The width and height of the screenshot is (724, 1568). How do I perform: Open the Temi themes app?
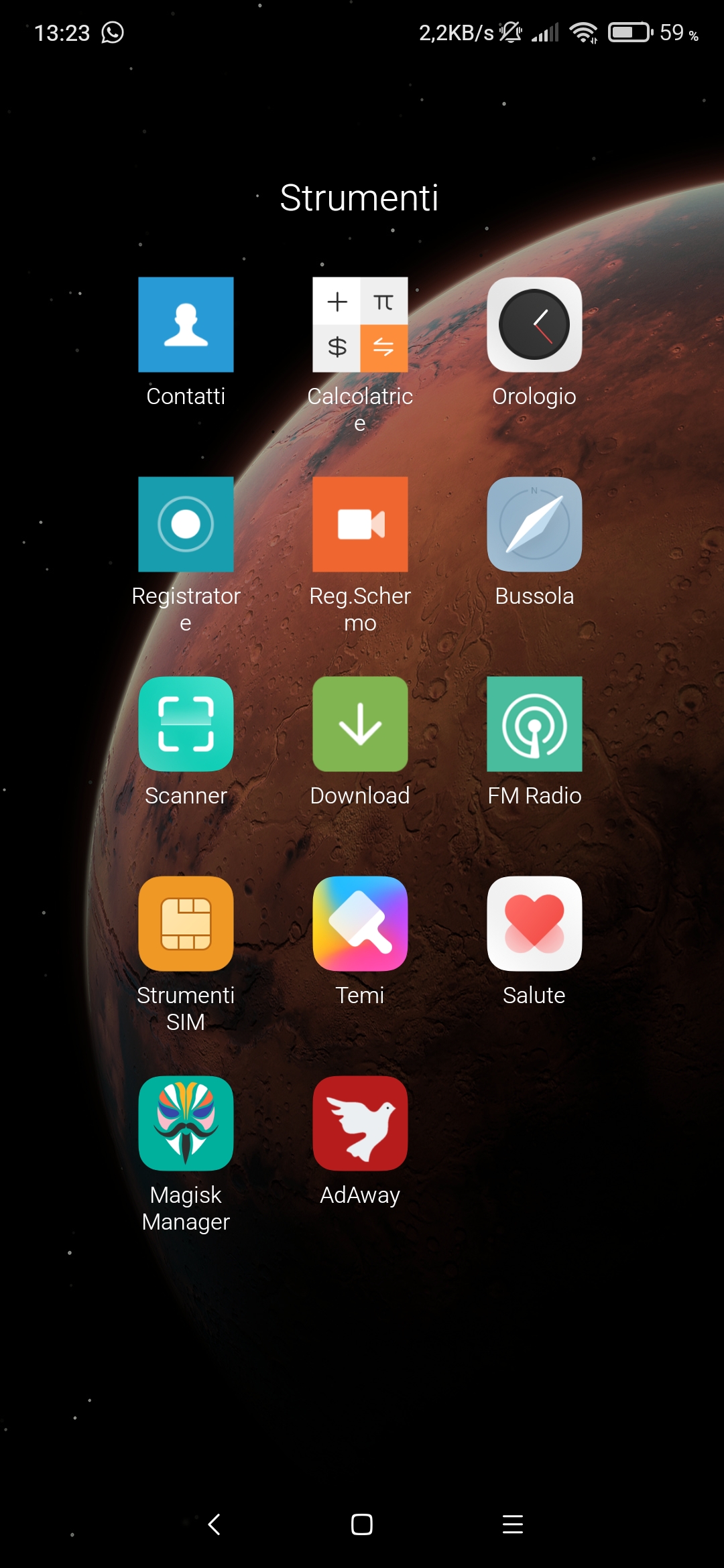[360, 924]
